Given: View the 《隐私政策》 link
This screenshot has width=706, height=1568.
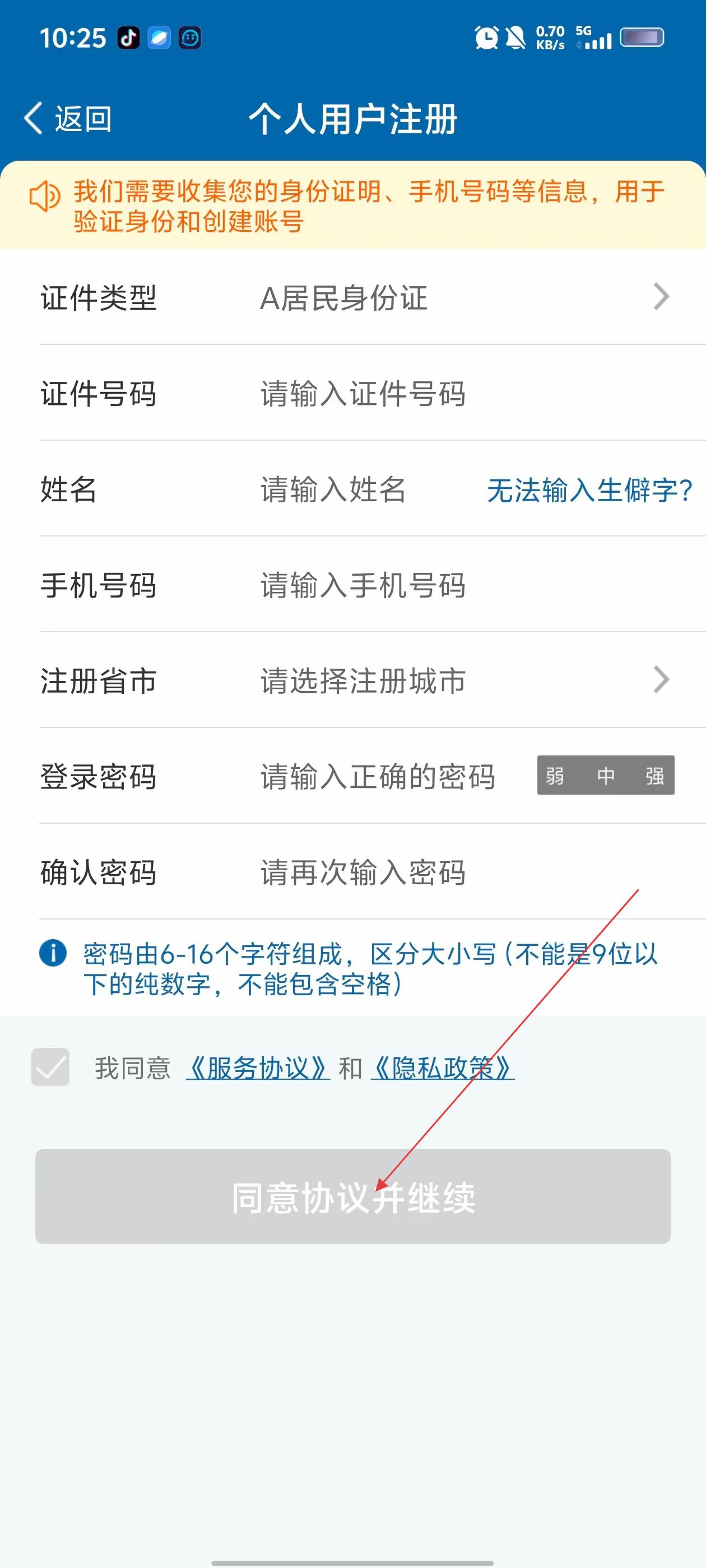Looking at the screenshot, I should click(x=443, y=1068).
